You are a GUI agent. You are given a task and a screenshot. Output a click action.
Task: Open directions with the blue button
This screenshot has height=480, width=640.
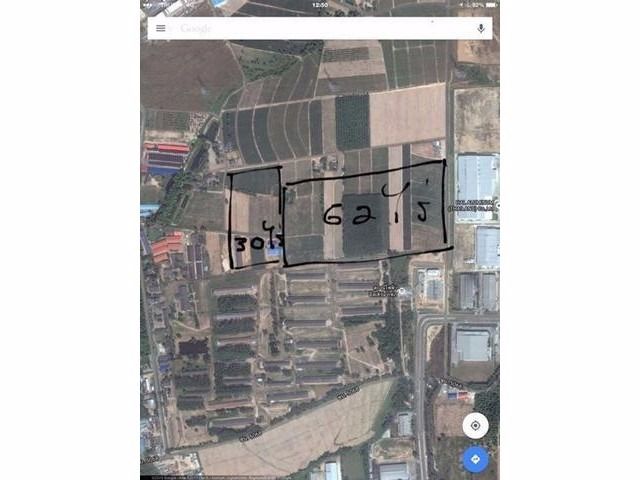(475, 459)
